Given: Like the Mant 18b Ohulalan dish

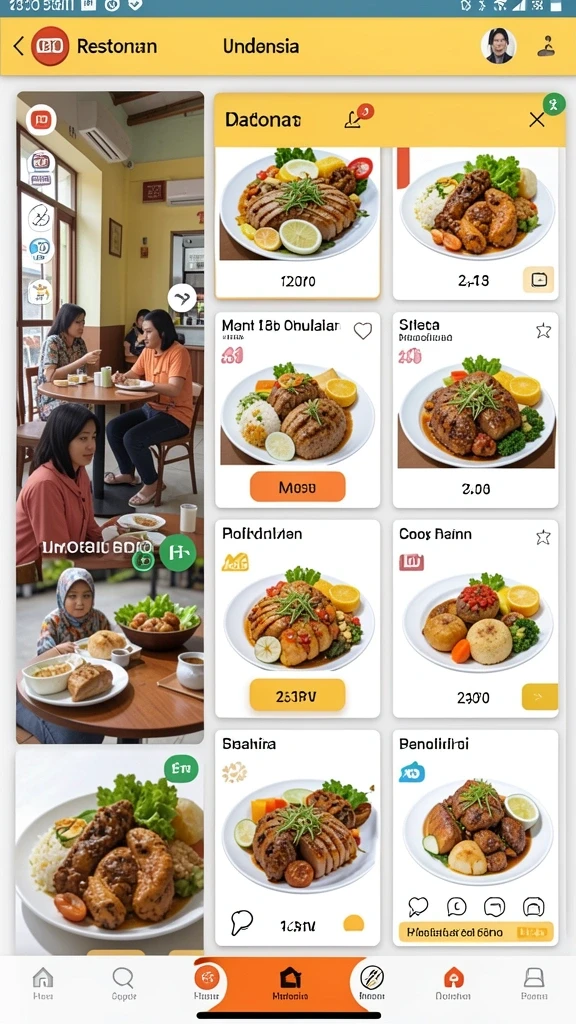Looking at the screenshot, I should (362, 331).
